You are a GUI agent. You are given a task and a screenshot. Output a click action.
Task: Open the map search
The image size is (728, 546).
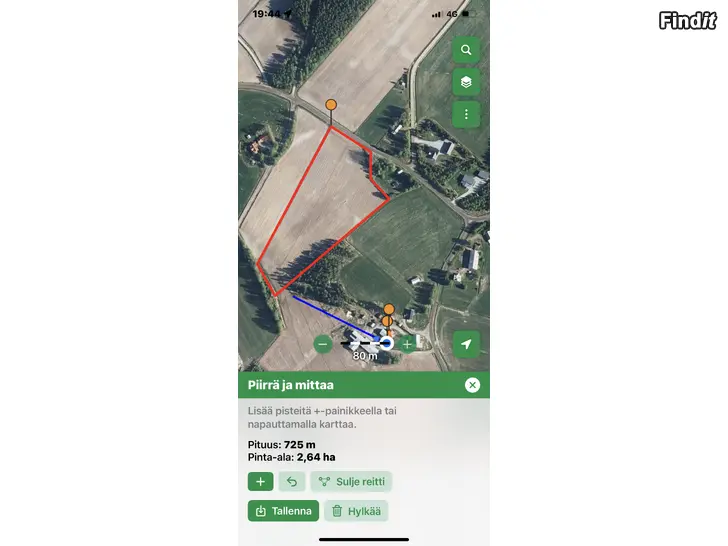pyautogui.click(x=466, y=50)
